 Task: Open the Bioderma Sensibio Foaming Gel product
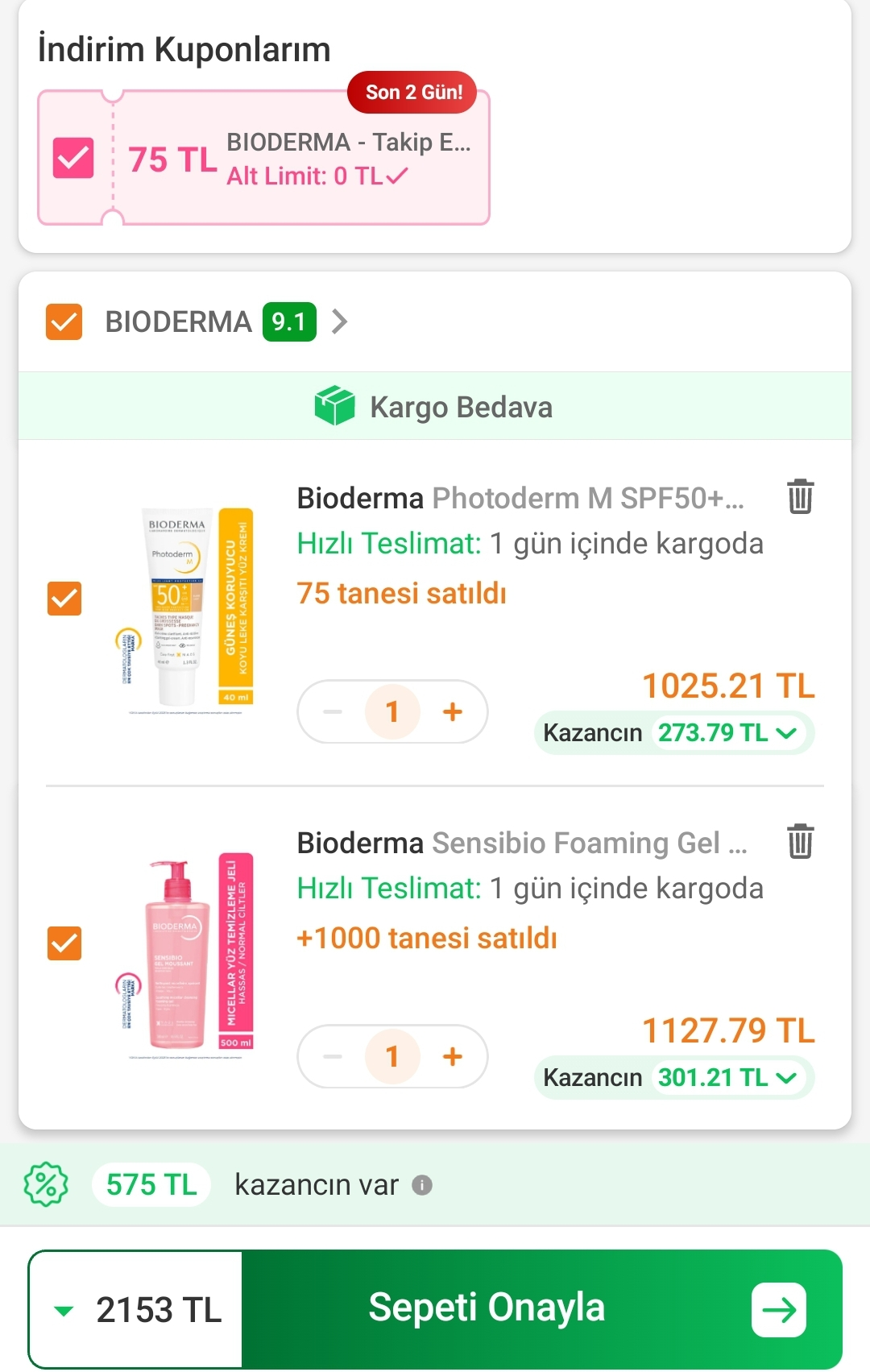pyautogui.click(x=521, y=844)
